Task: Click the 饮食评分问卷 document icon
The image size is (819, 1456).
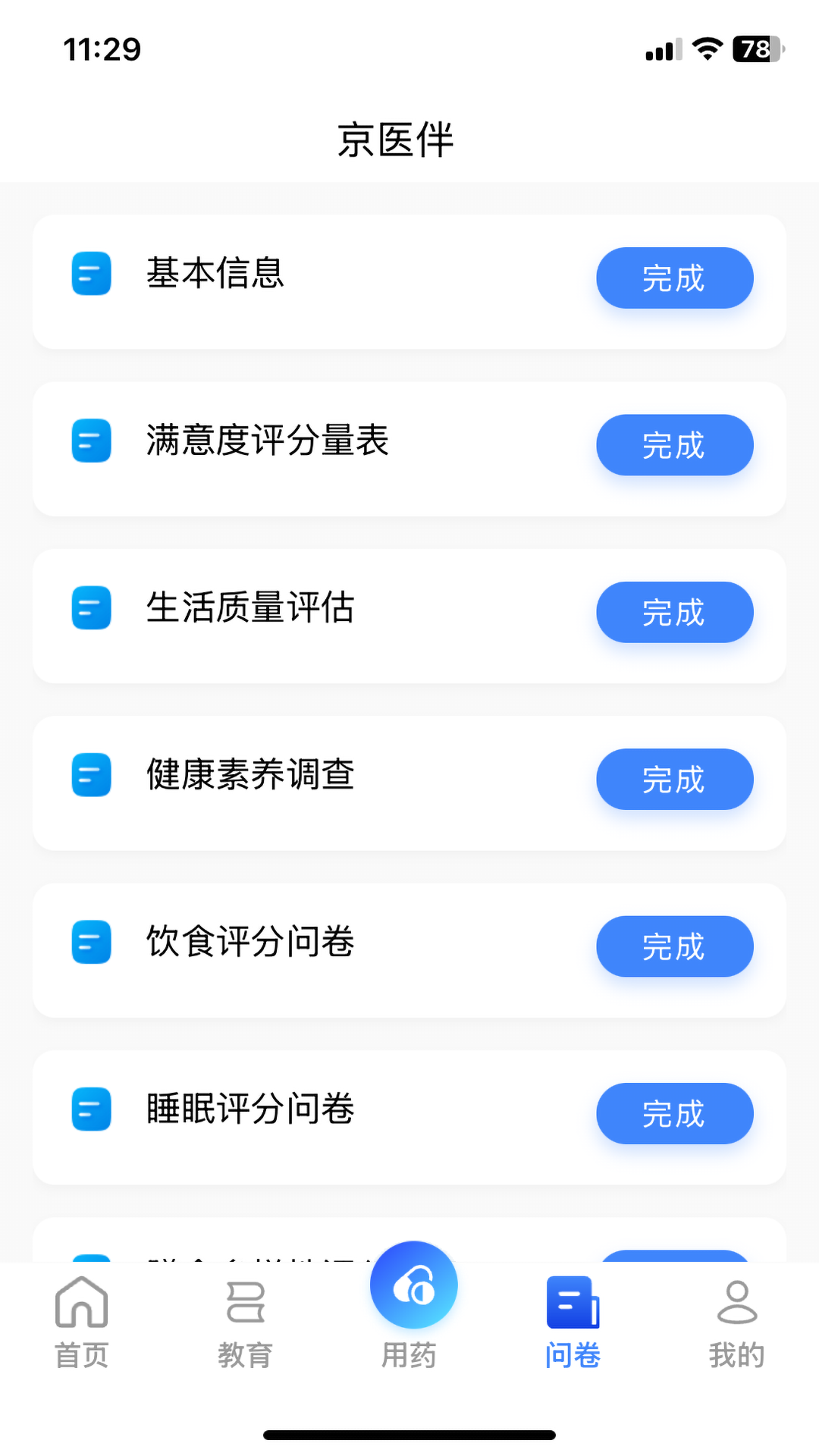Action: click(x=90, y=943)
